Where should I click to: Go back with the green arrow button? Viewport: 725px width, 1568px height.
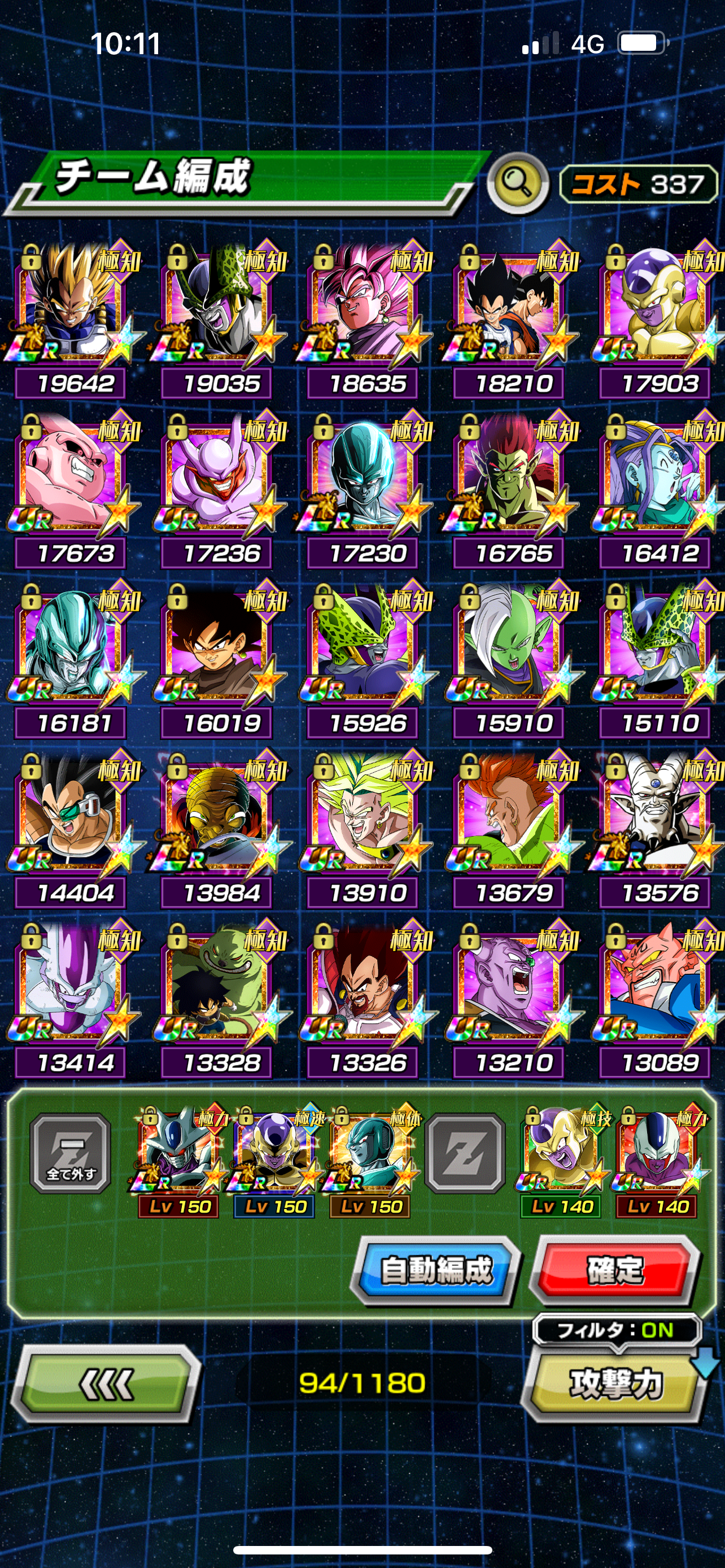click(x=106, y=1385)
